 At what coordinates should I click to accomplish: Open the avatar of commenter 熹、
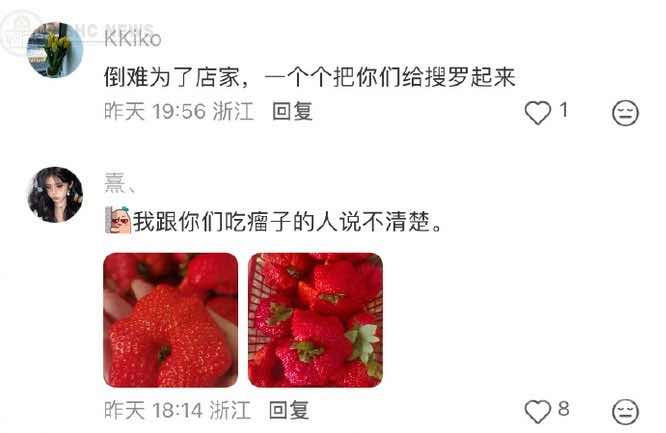pyautogui.click(x=54, y=194)
